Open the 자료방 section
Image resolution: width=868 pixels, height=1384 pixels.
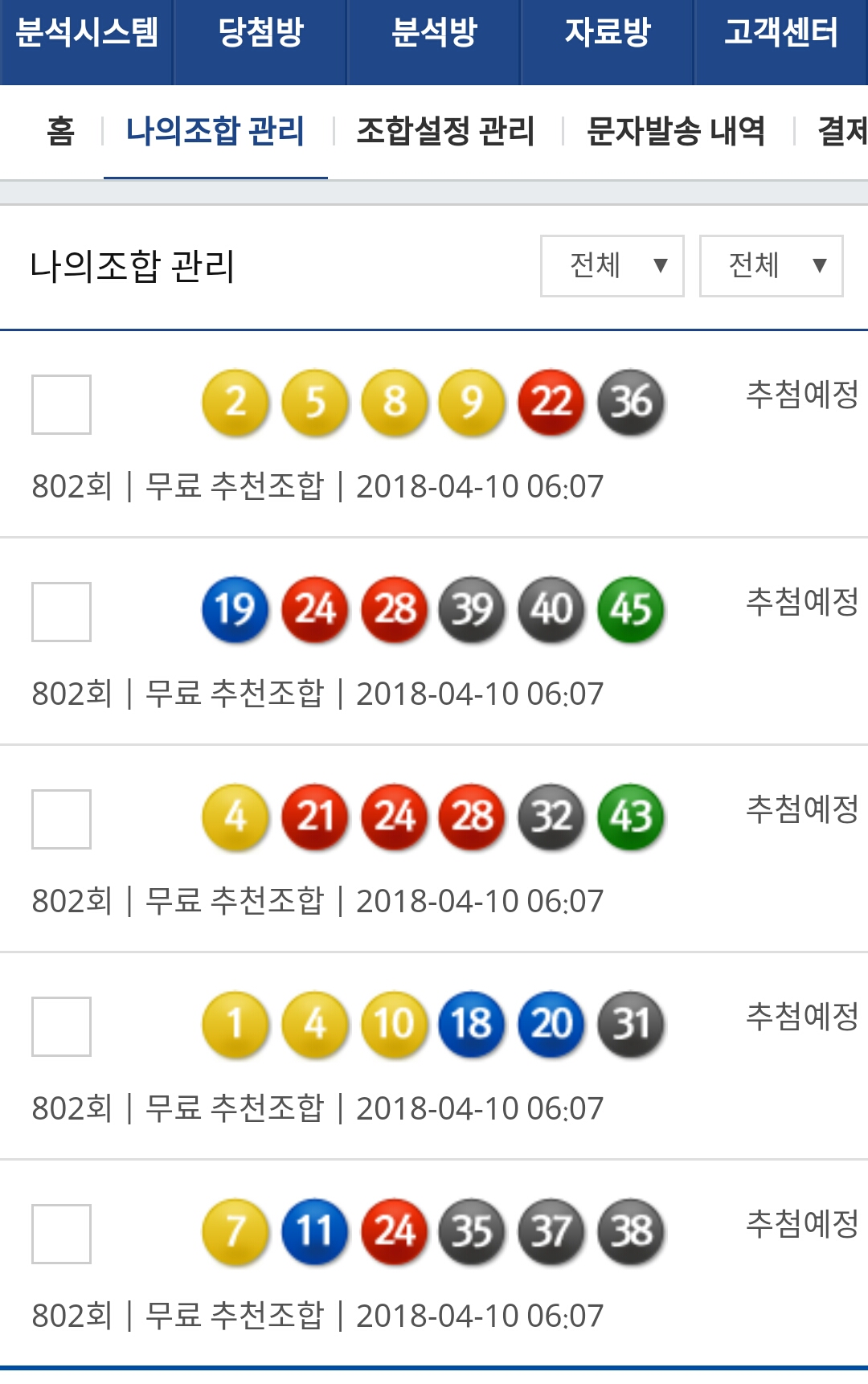click(x=607, y=34)
